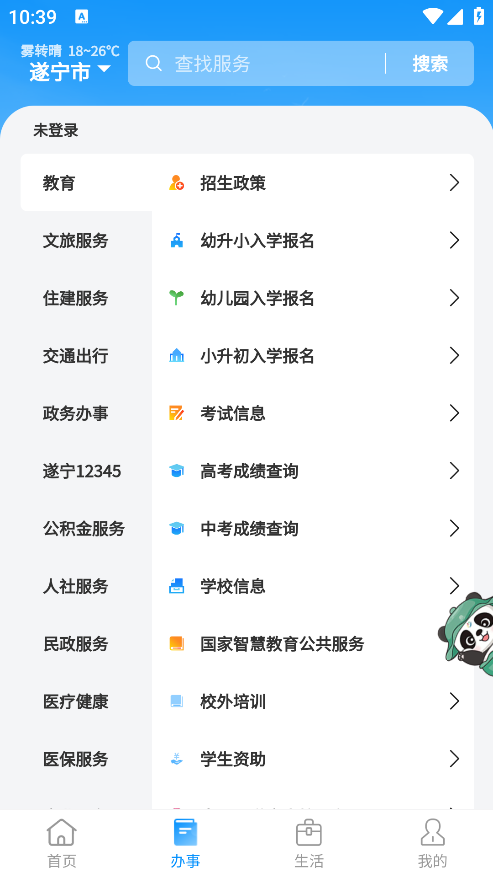Viewport: 493px width, 878px height.
Task: Select the 公积金服务 category
Action: pyautogui.click(x=84, y=529)
